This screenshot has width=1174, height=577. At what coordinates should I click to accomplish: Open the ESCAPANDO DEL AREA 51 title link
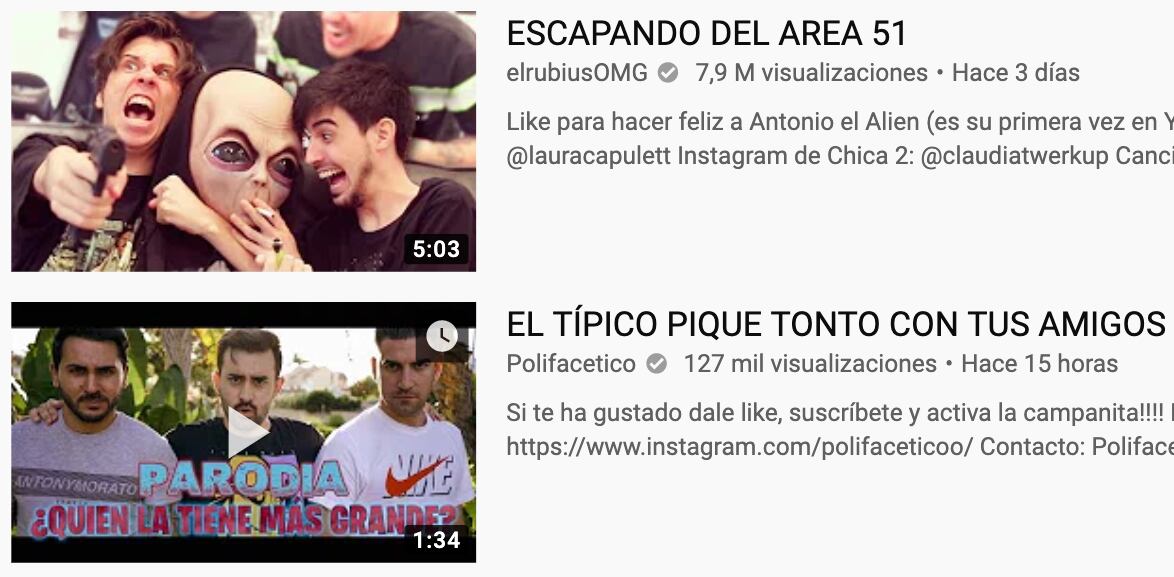[706, 34]
